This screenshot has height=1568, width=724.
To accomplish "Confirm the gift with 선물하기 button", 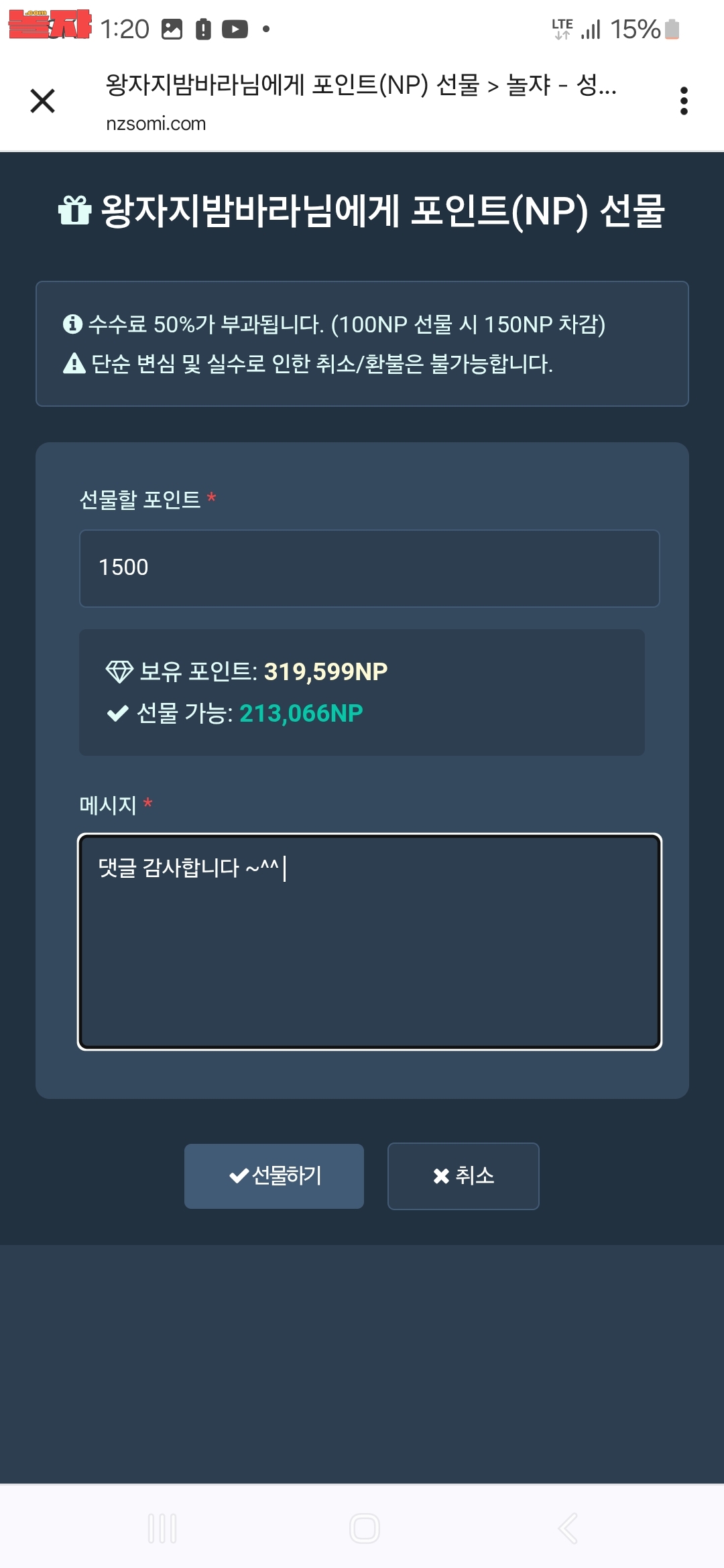I will pos(274,1176).
